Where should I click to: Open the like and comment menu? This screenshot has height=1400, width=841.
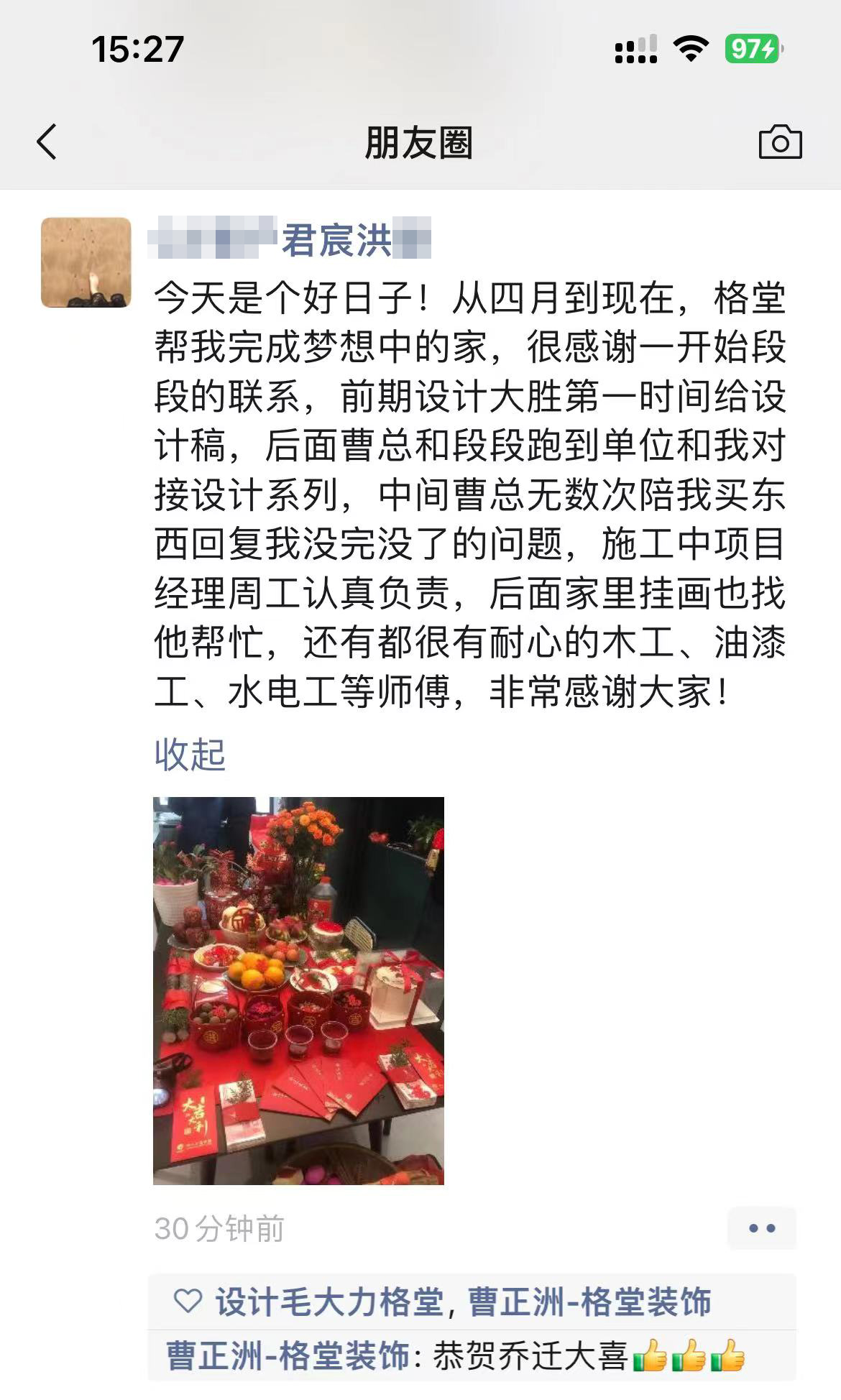click(761, 1228)
